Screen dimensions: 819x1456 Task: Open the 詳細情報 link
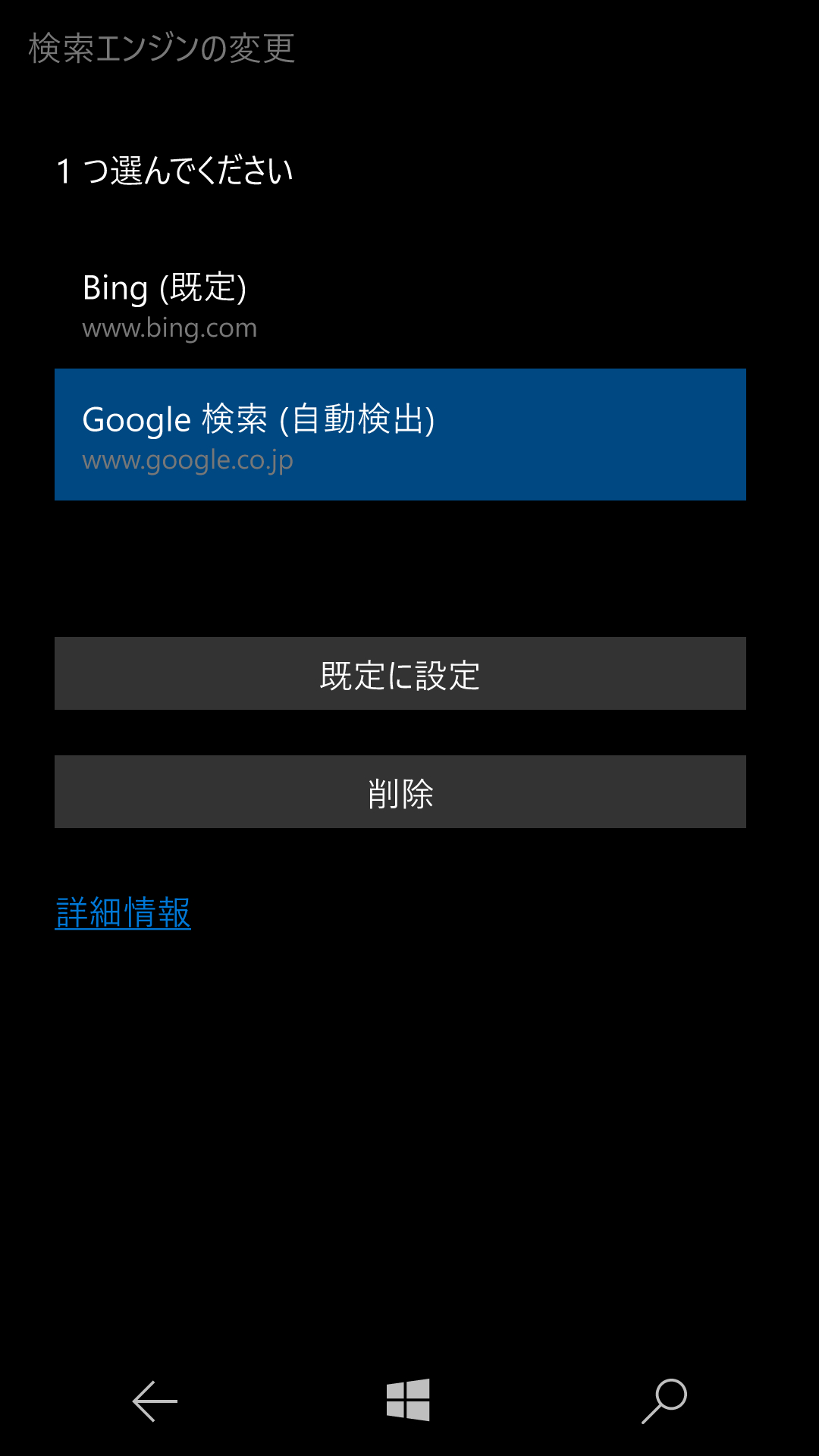[x=124, y=914]
